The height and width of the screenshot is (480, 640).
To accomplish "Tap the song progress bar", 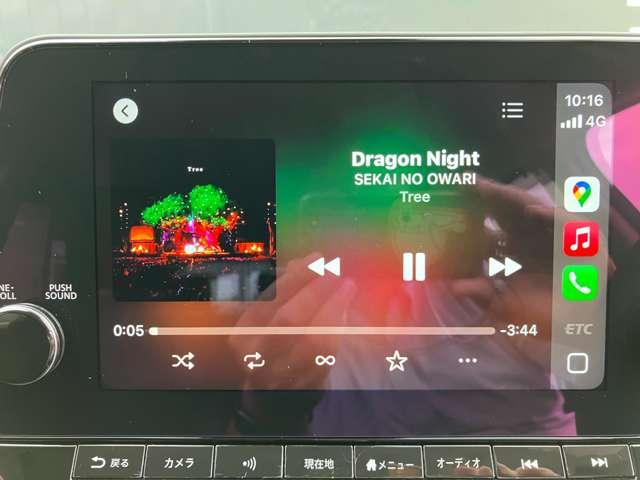I will tap(322, 331).
